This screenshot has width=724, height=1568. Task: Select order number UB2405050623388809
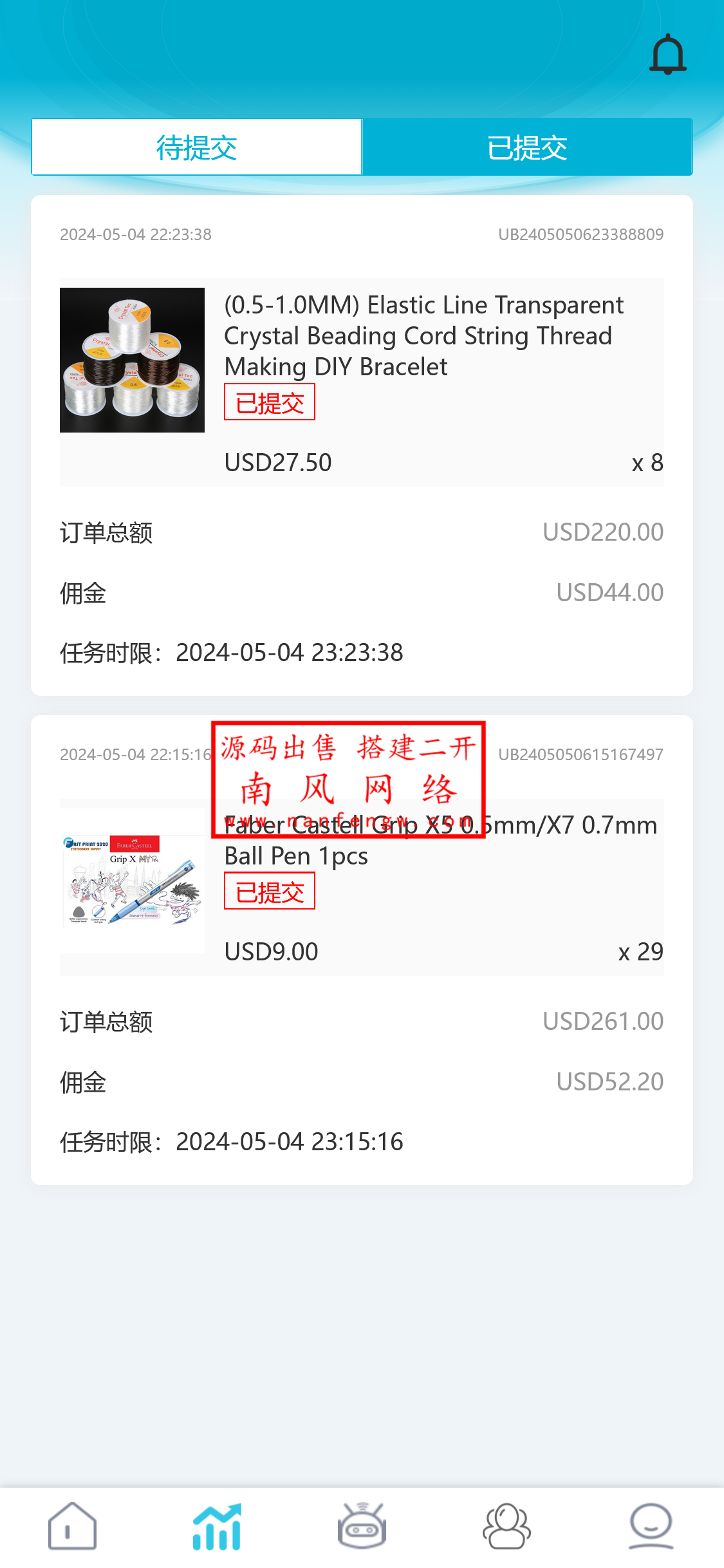pyautogui.click(x=582, y=234)
